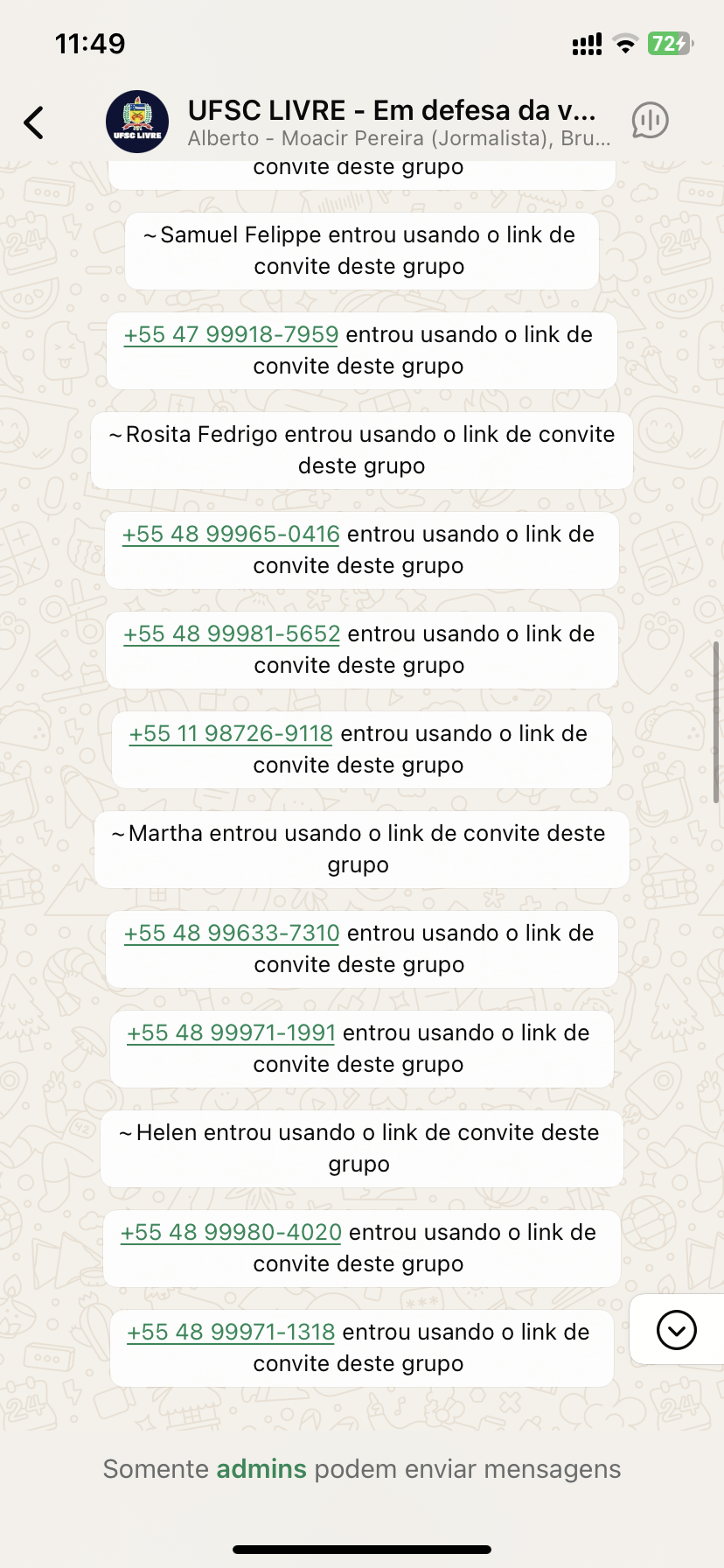This screenshot has width=724, height=1568.
Task: View contact +55 48 99971-1318
Action: [231, 1333]
